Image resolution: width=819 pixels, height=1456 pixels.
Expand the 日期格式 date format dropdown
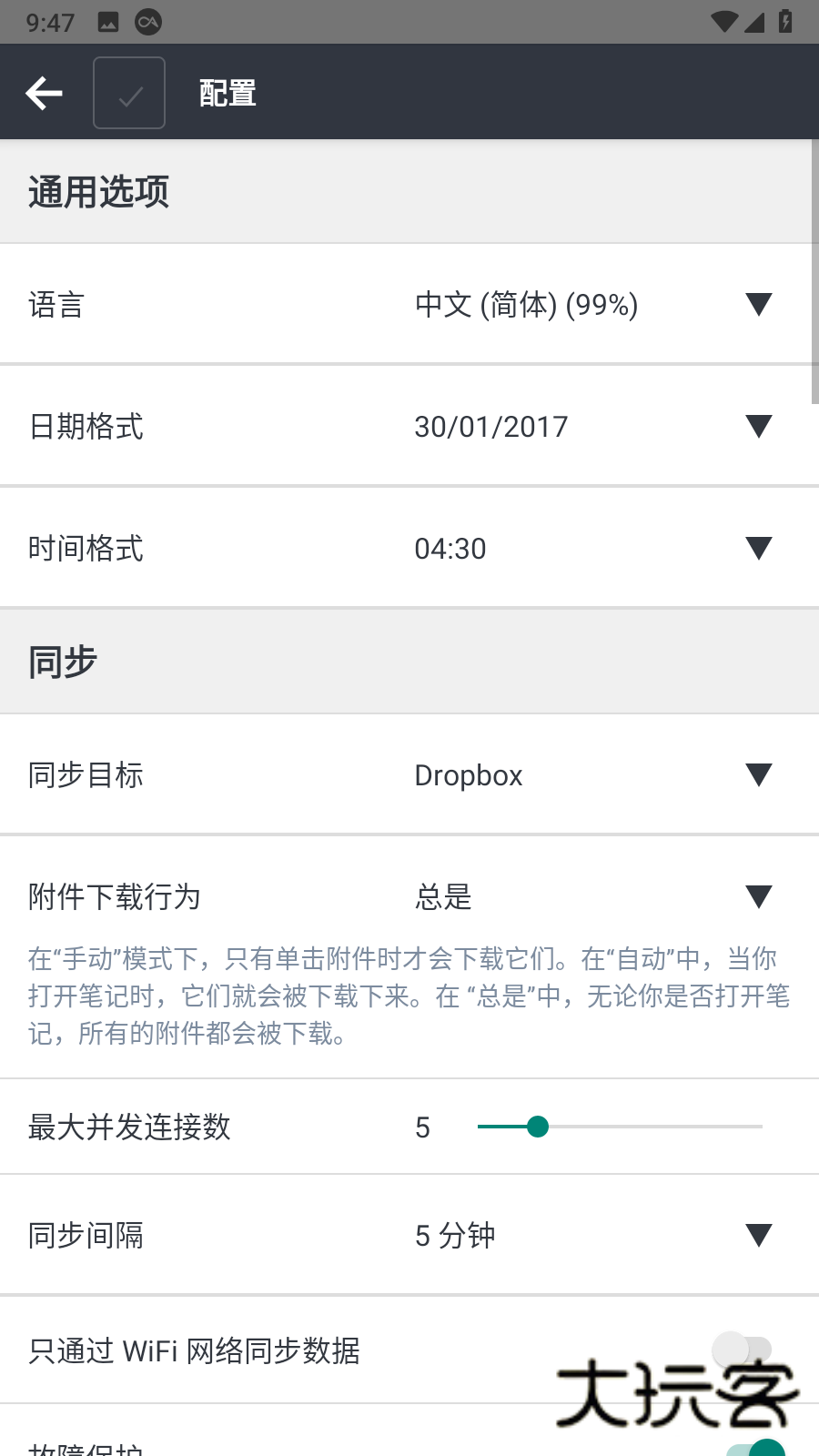click(759, 426)
